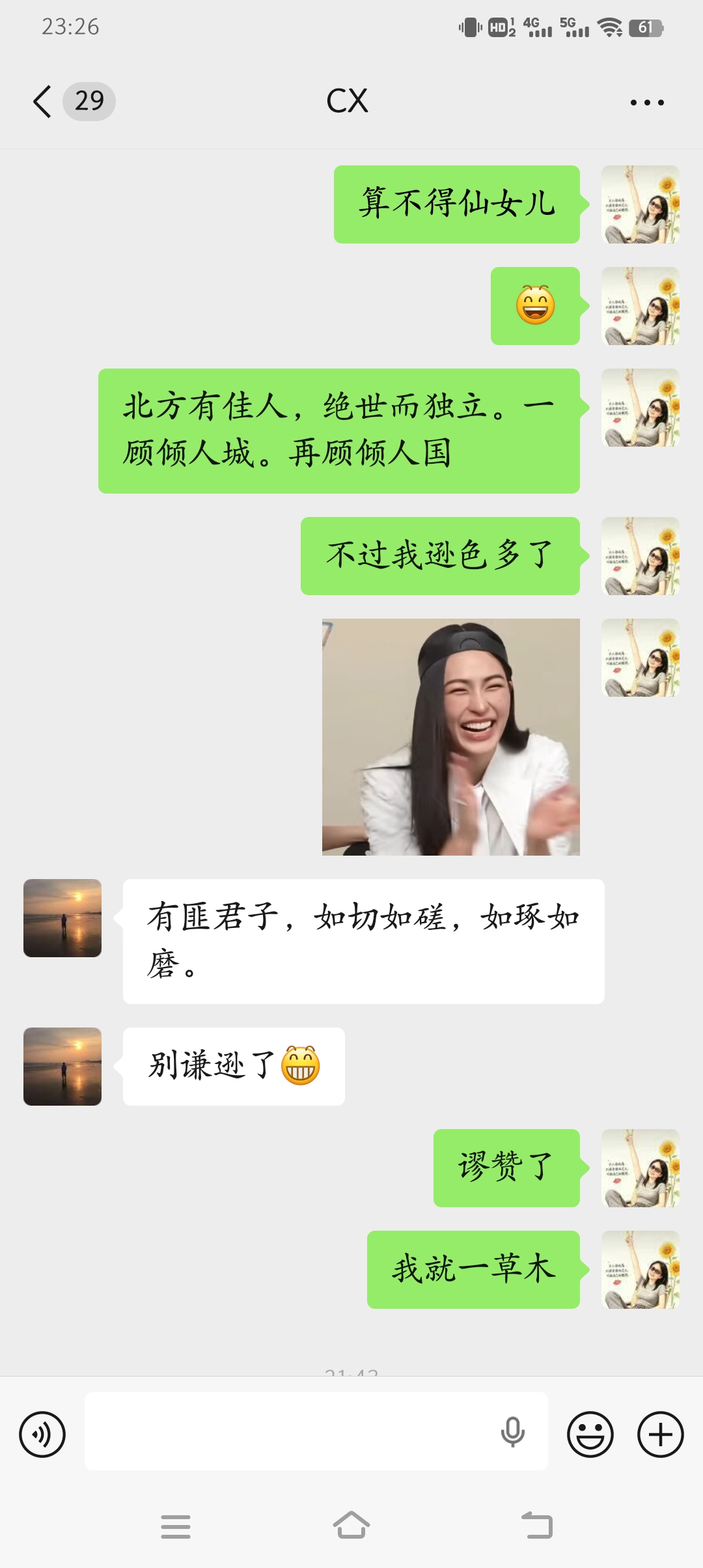The image size is (703, 1568).
Task: Go back to the chat list
Action: click(x=43, y=102)
